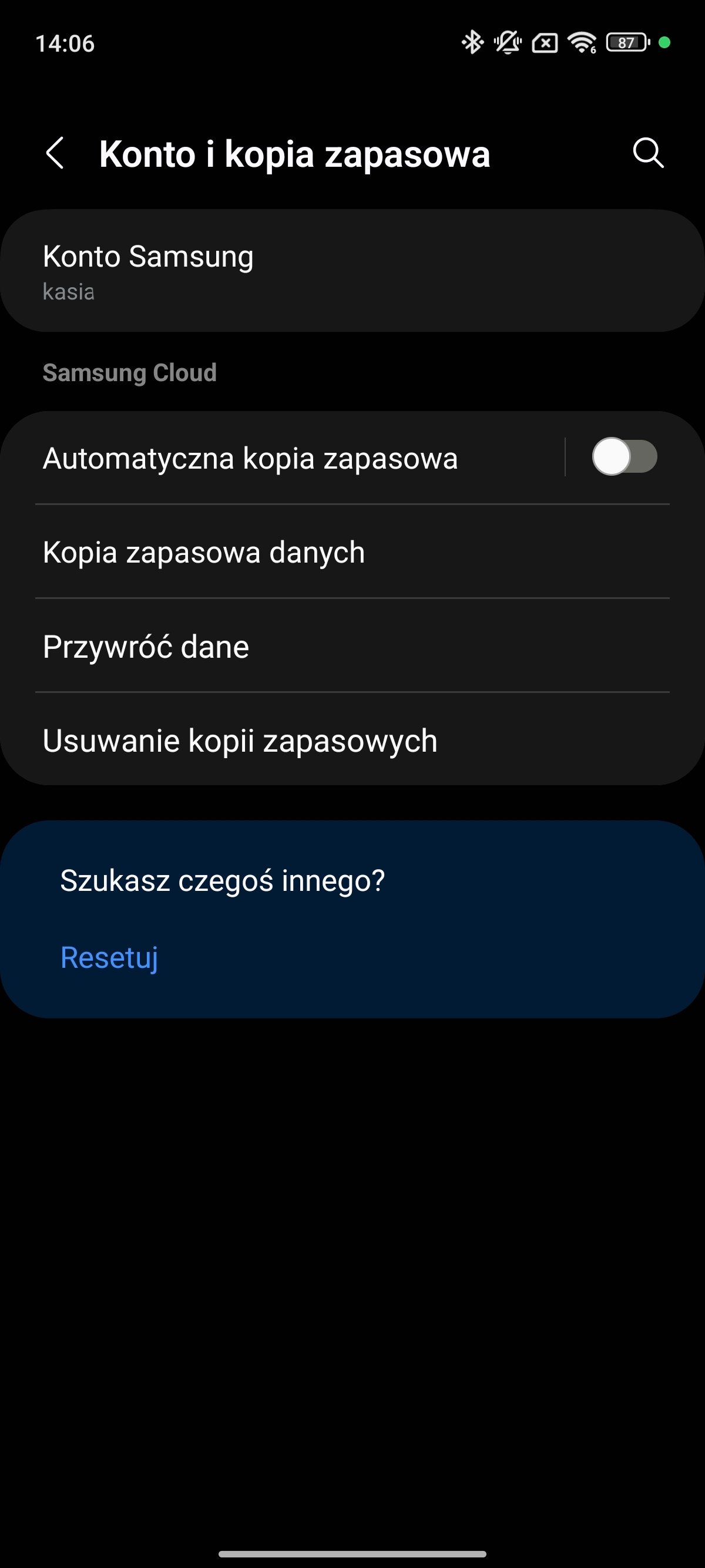Screen dimensions: 705x1568
Task: Open Konto Samsung account settings
Action: 352,271
